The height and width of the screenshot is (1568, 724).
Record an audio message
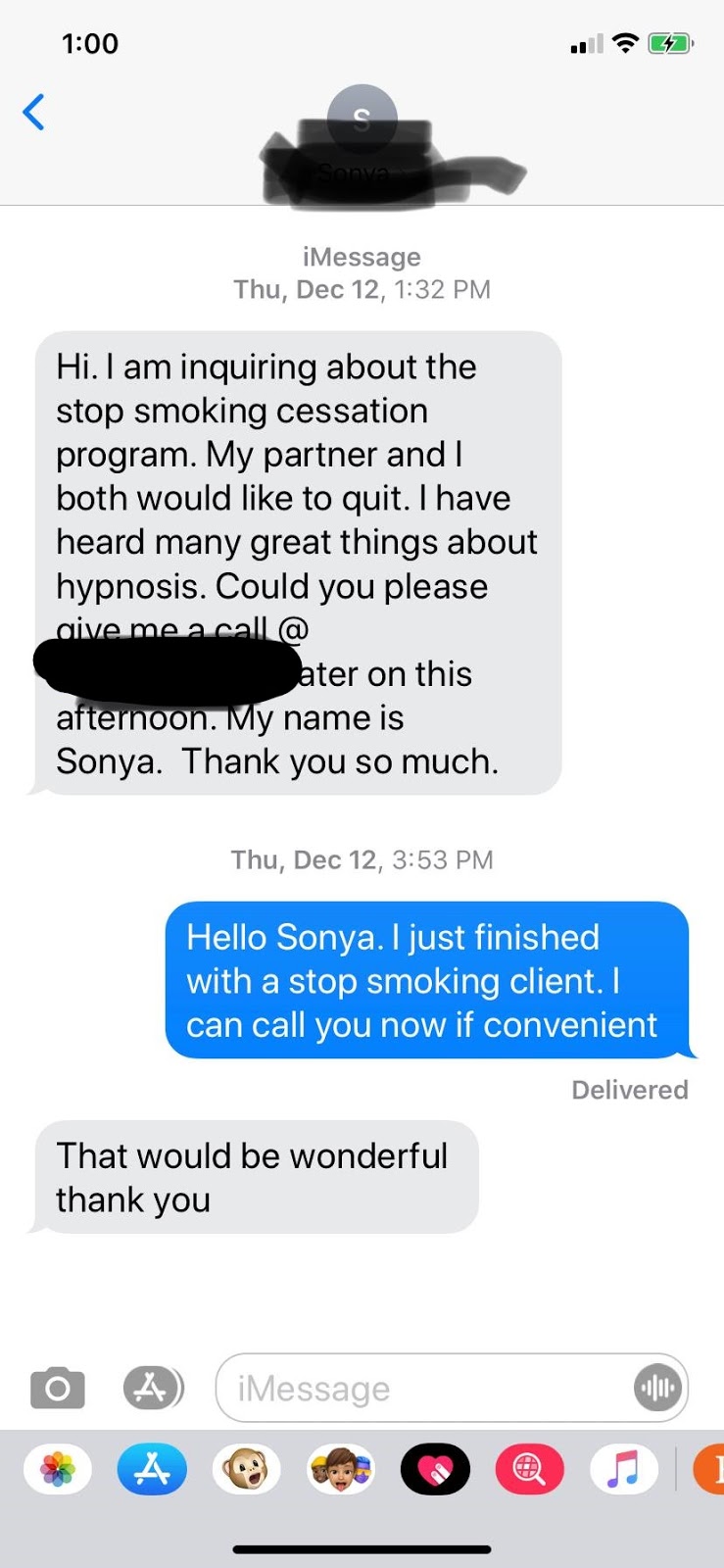click(x=657, y=1389)
